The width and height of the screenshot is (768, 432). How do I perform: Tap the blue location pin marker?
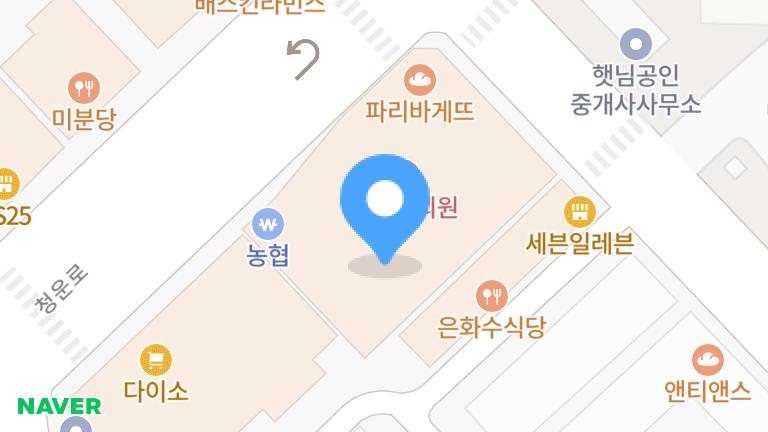pos(385,200)
